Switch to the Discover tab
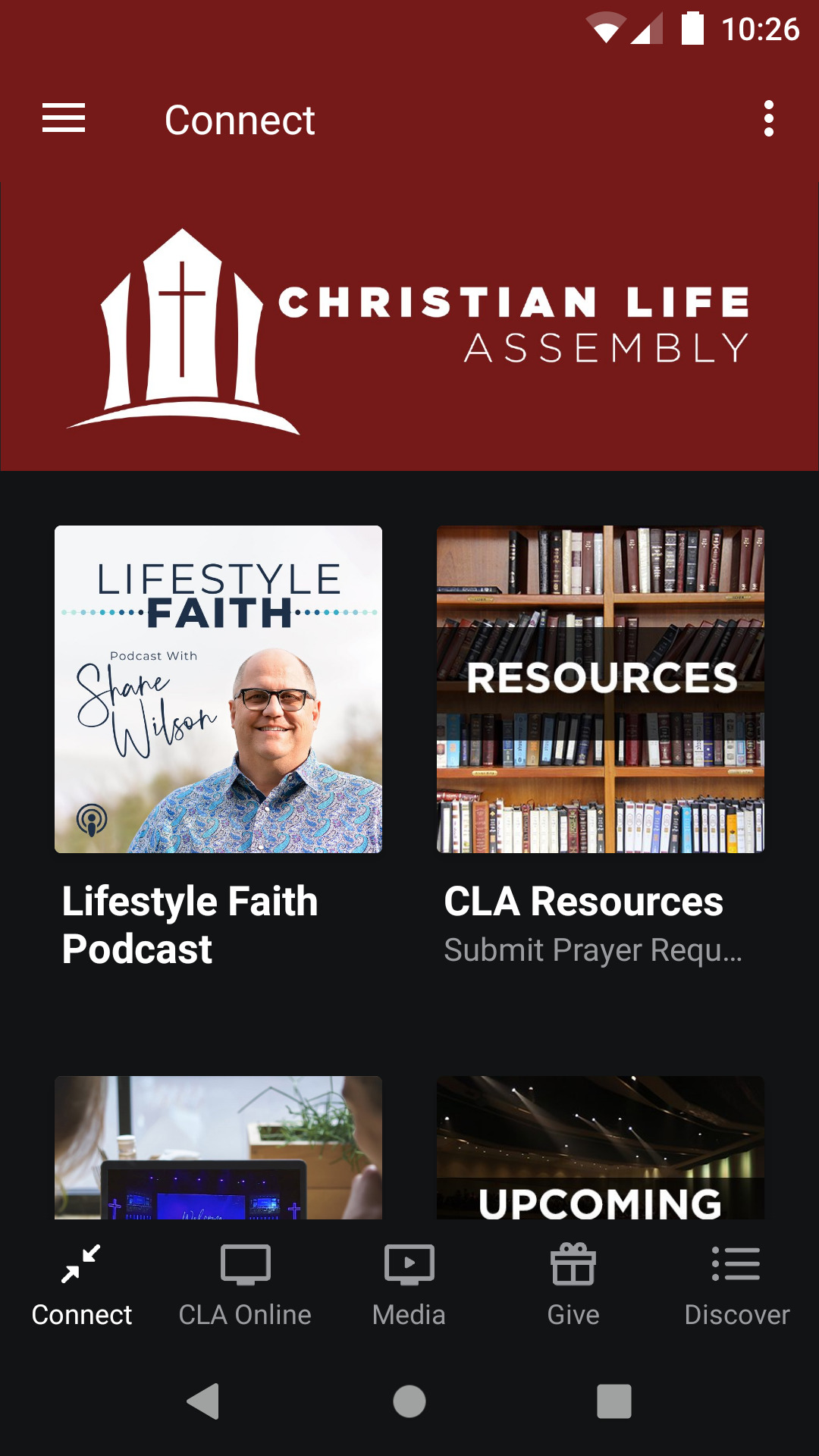This screenshot has height=1456, width=819. tap(736, 1314)
